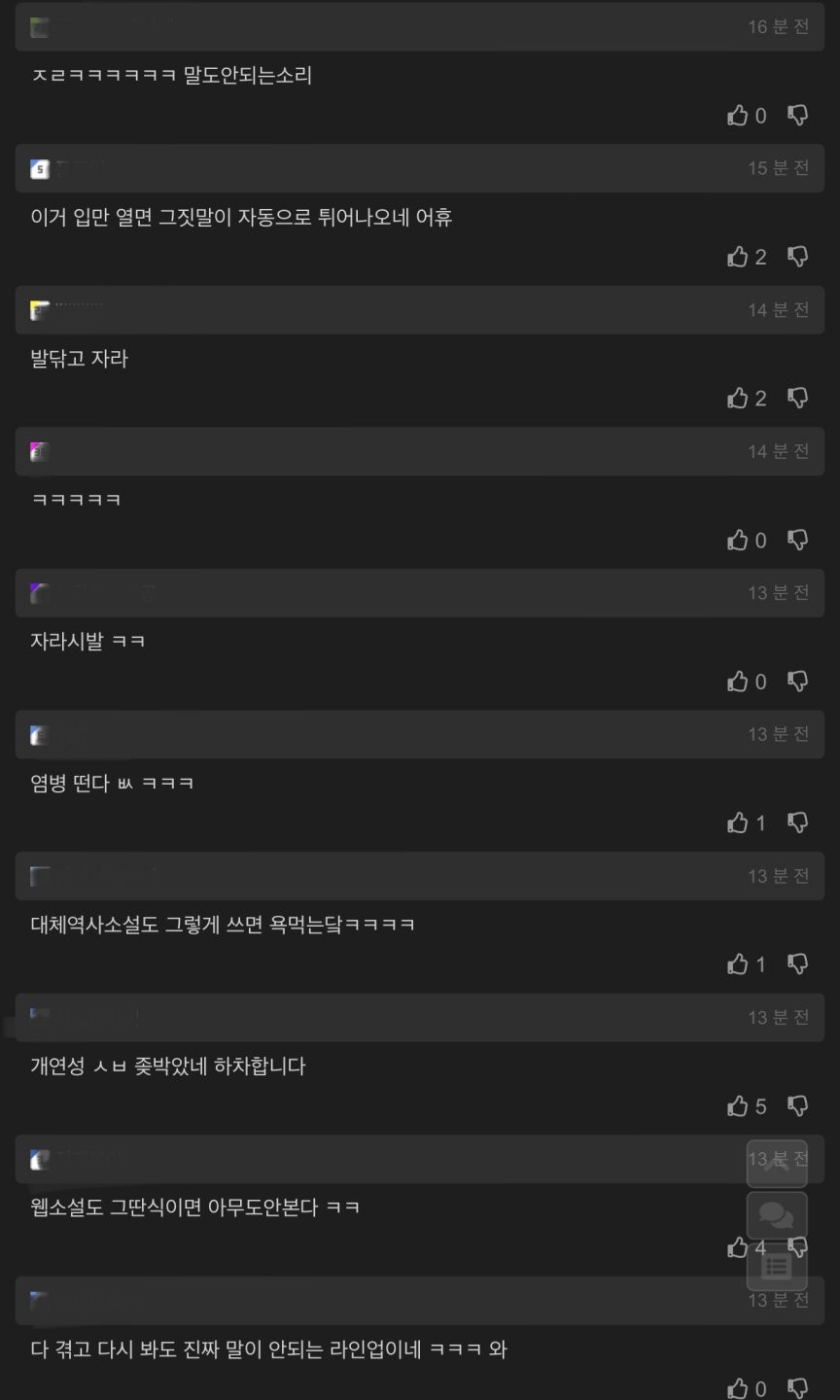The width and height of the screenshot is (840, 1400).
Task: Jump to top with the floating arrow
Action: (776, 1164)
